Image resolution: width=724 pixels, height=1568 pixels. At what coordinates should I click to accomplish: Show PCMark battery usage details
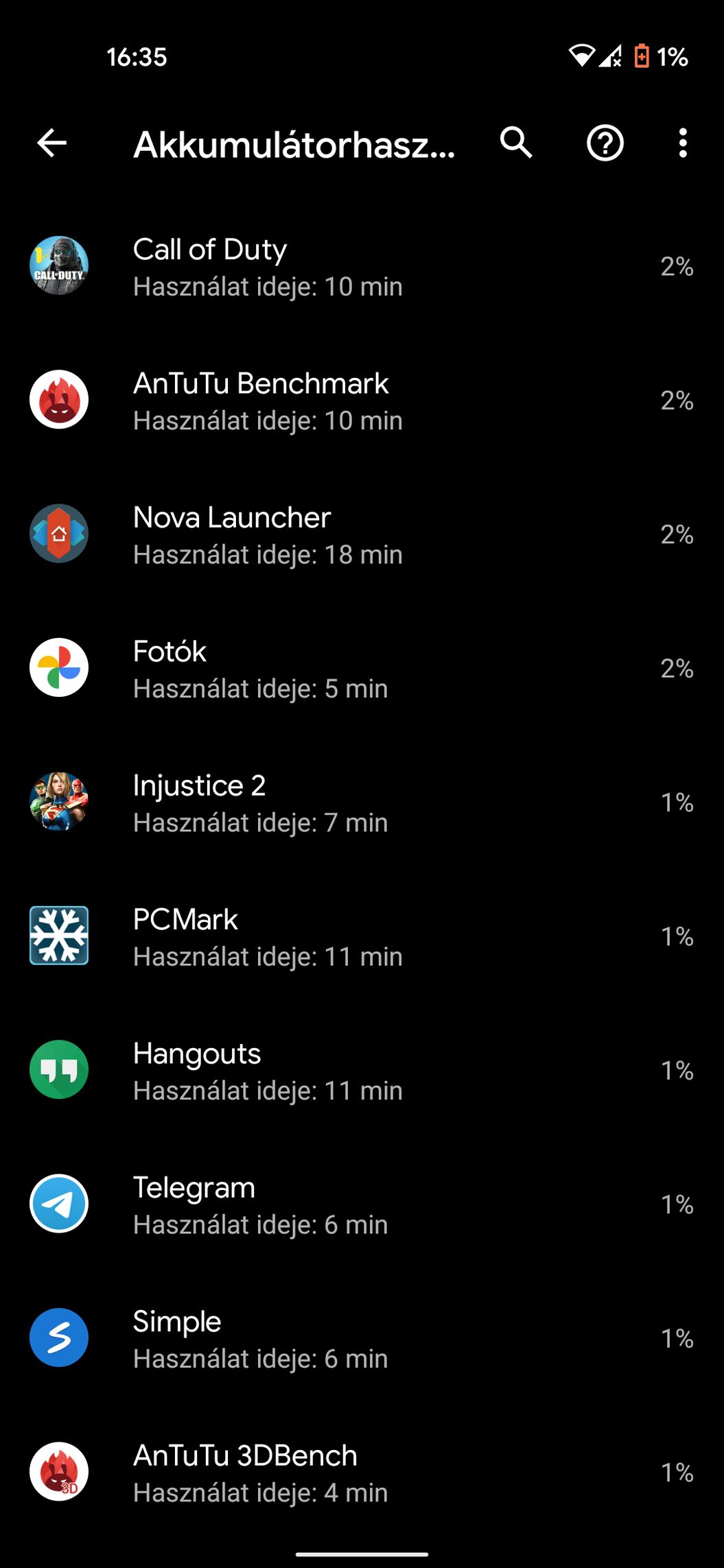click(x=362, y=936)
